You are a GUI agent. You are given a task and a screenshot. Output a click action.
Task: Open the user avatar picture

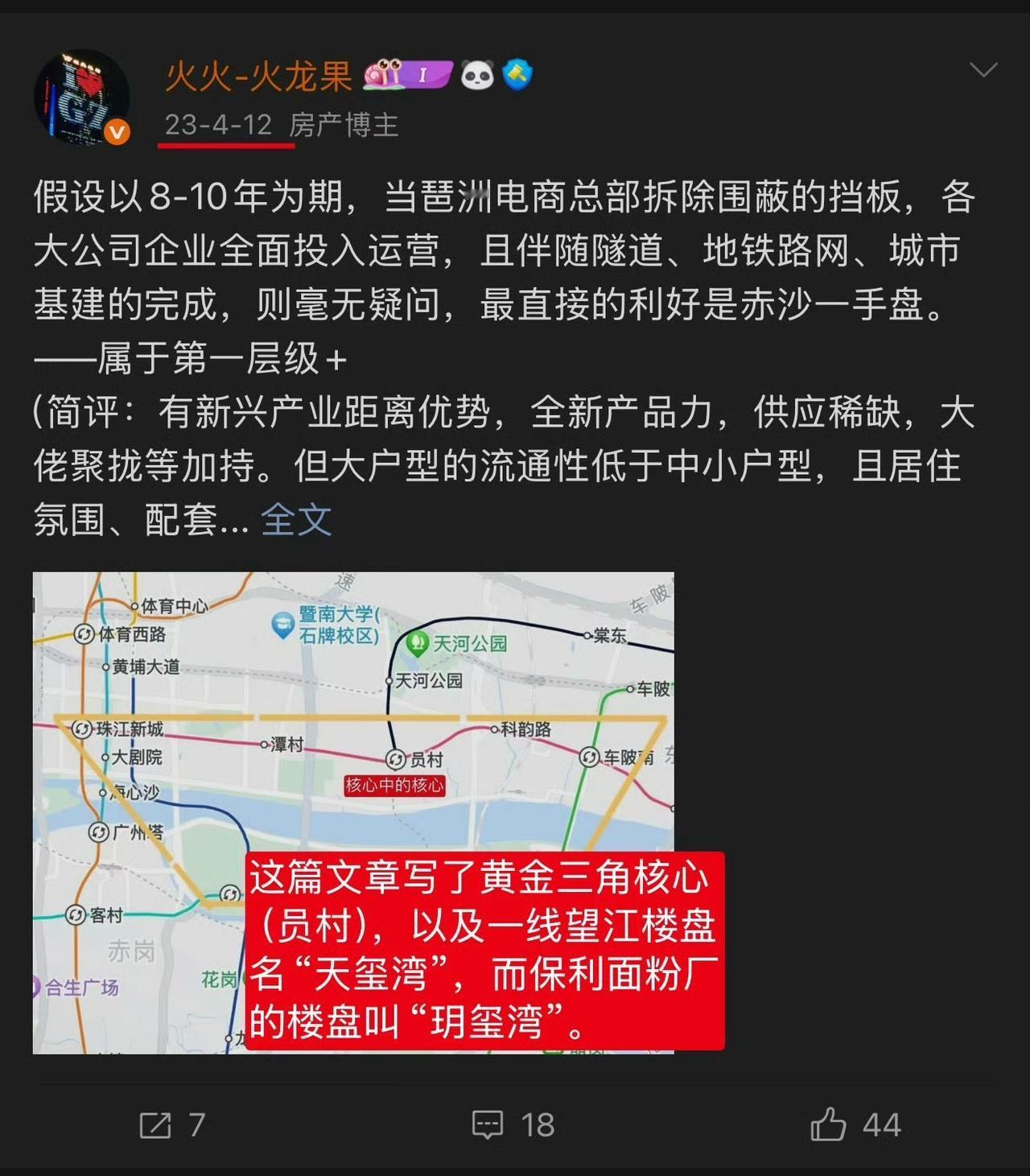pyautogui.click(x=87, y=93)
